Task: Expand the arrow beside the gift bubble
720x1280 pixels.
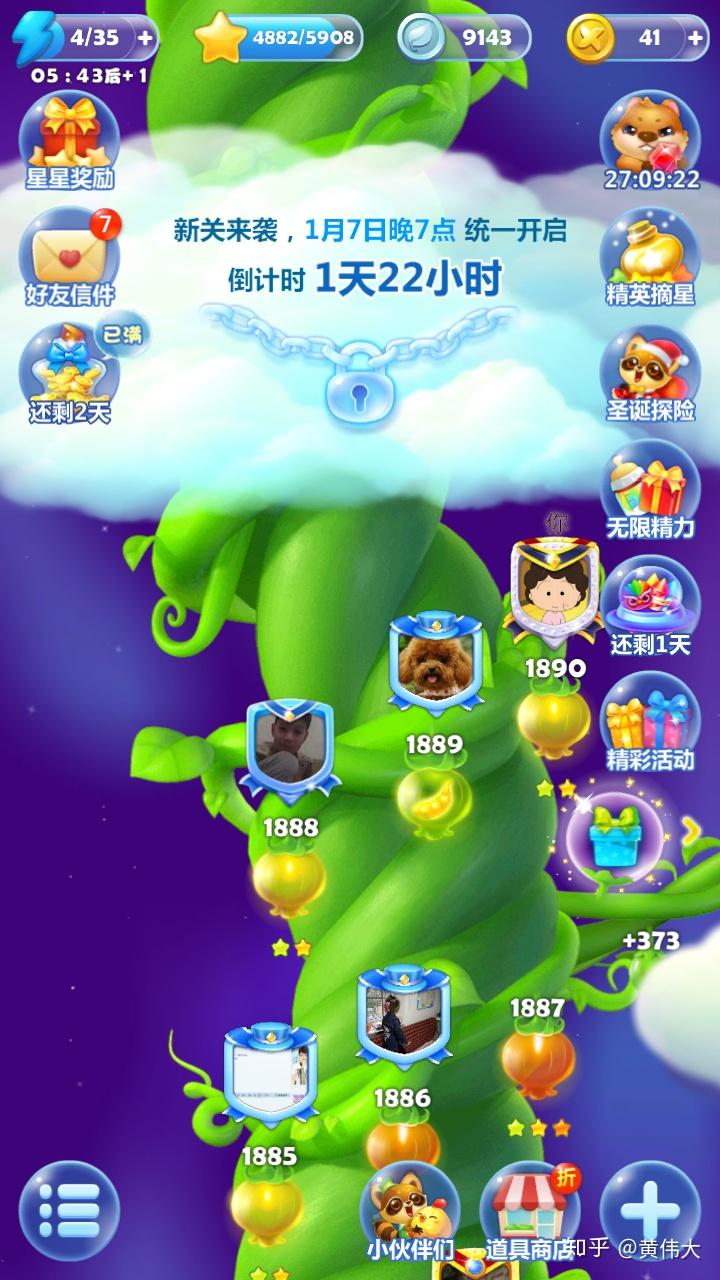Action: click(x=690, y=830)
